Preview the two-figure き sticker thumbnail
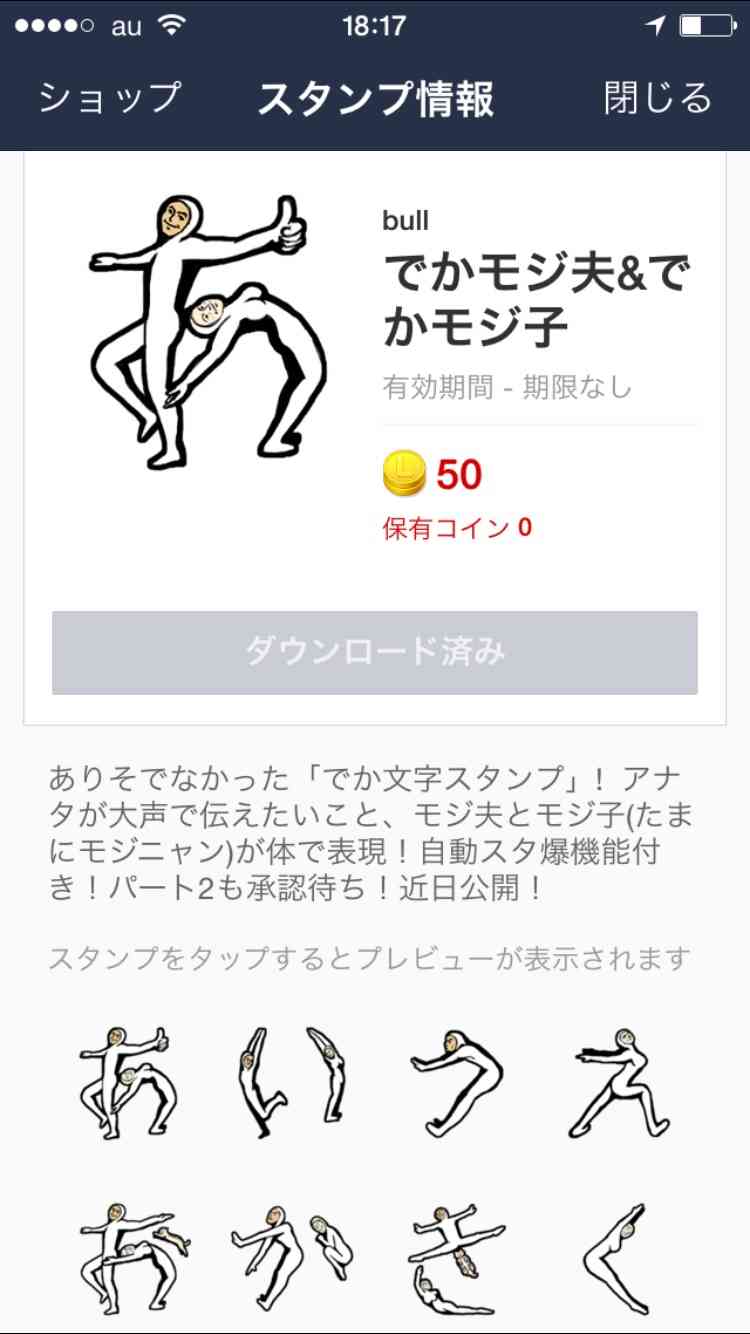This screenshot has width=750, height=1334. [x=455, y=1255]
